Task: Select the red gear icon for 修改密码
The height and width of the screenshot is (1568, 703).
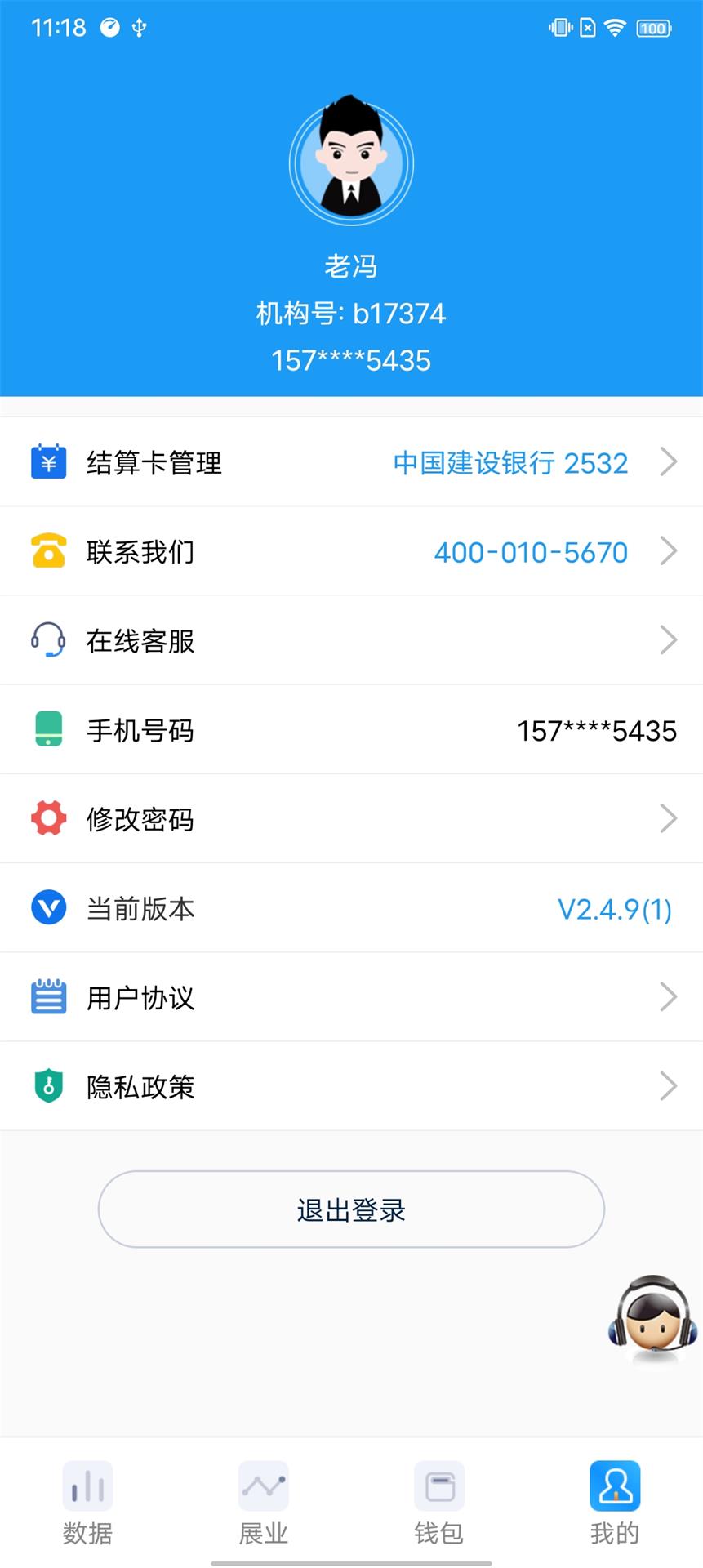Action: point(49,819)
